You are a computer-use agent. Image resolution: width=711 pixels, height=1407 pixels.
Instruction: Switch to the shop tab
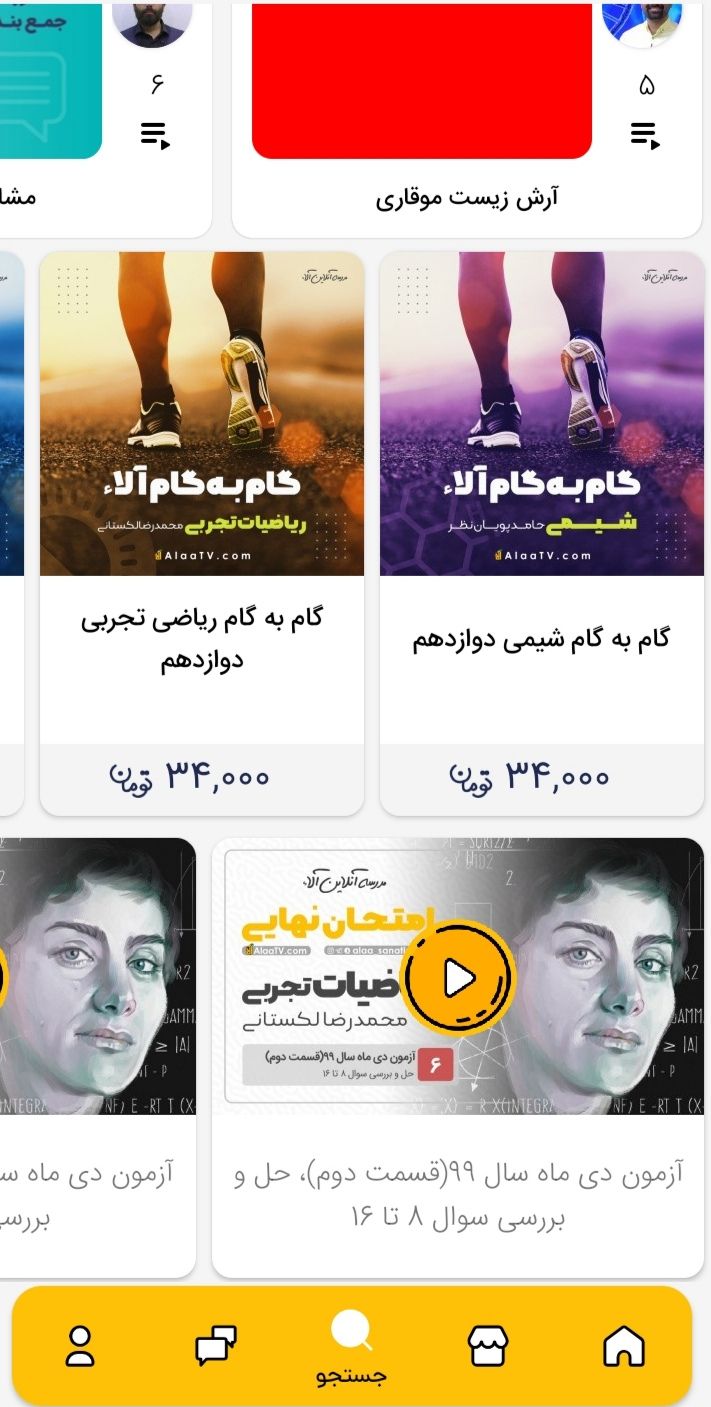(x=488, y=1346)
